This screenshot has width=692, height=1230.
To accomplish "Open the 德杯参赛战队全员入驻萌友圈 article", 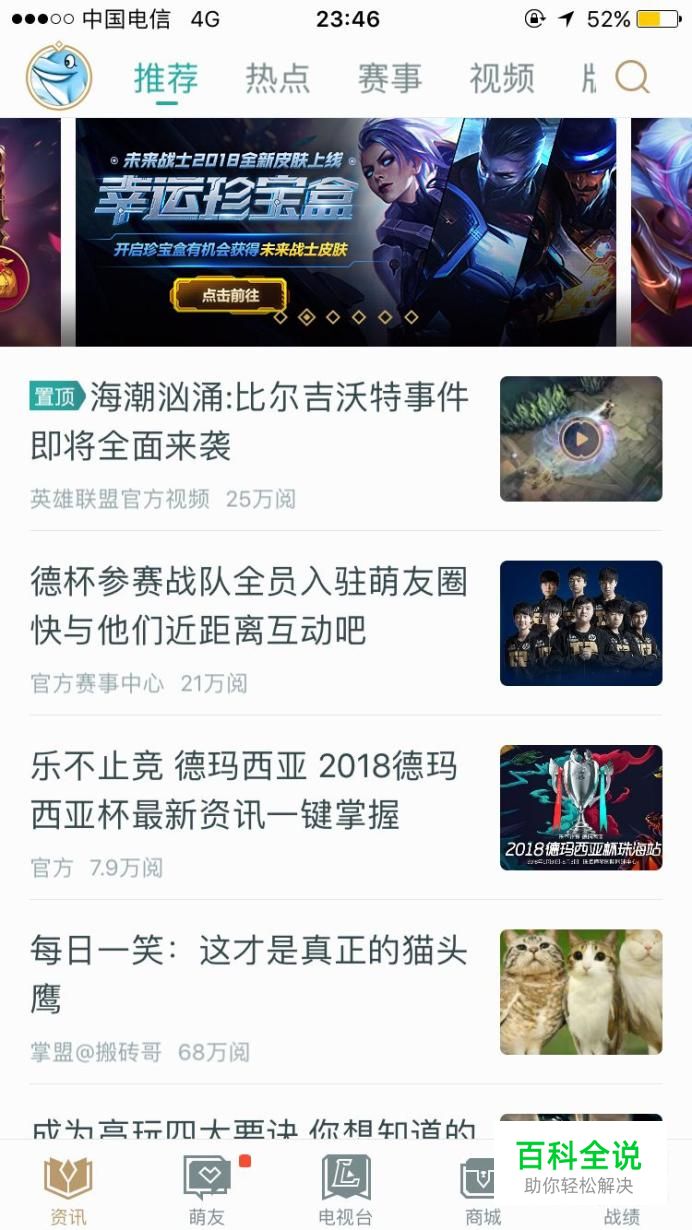I will [250, 605].
